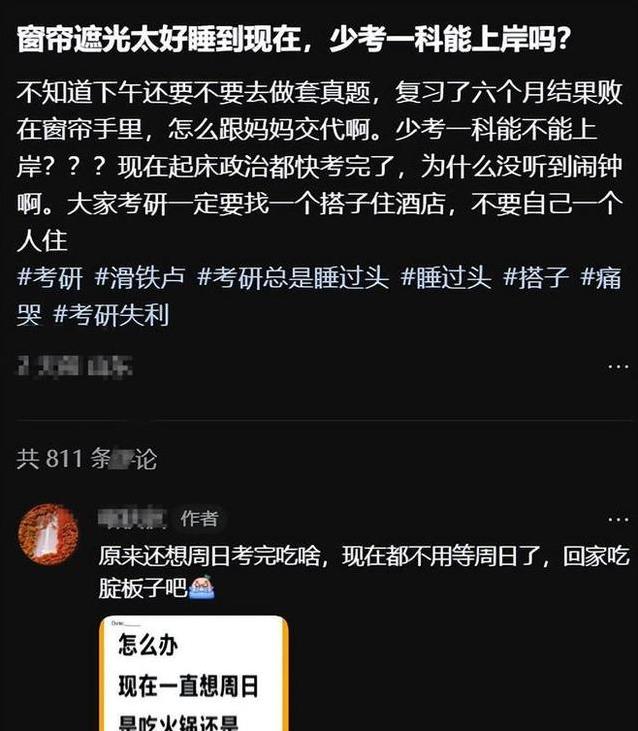The width and height of the screenshot is (638, 731).
Task: View posts tagged #睡过头
Action: point(446,277)
